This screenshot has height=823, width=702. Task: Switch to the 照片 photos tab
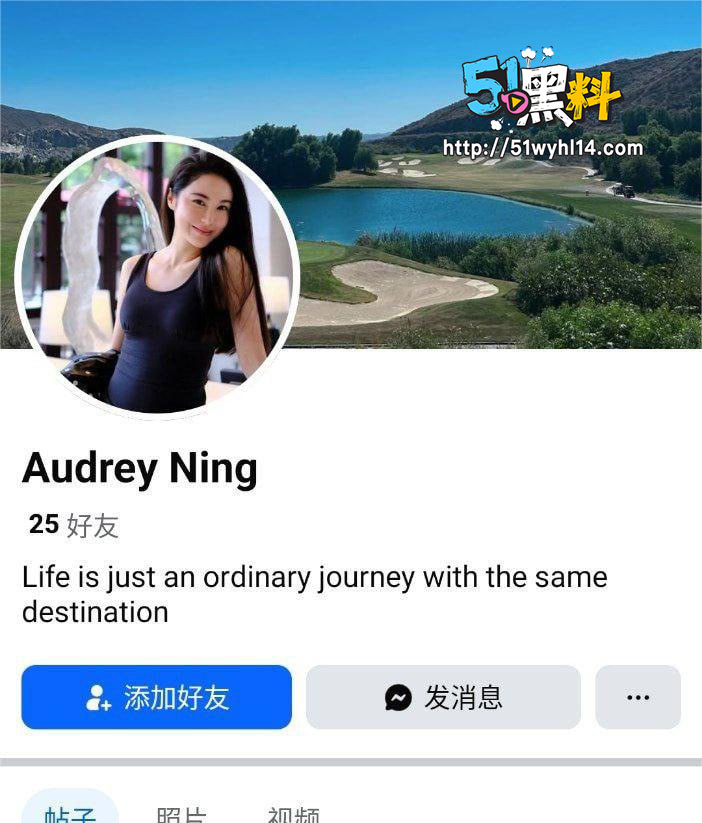(x=181, y=814)
